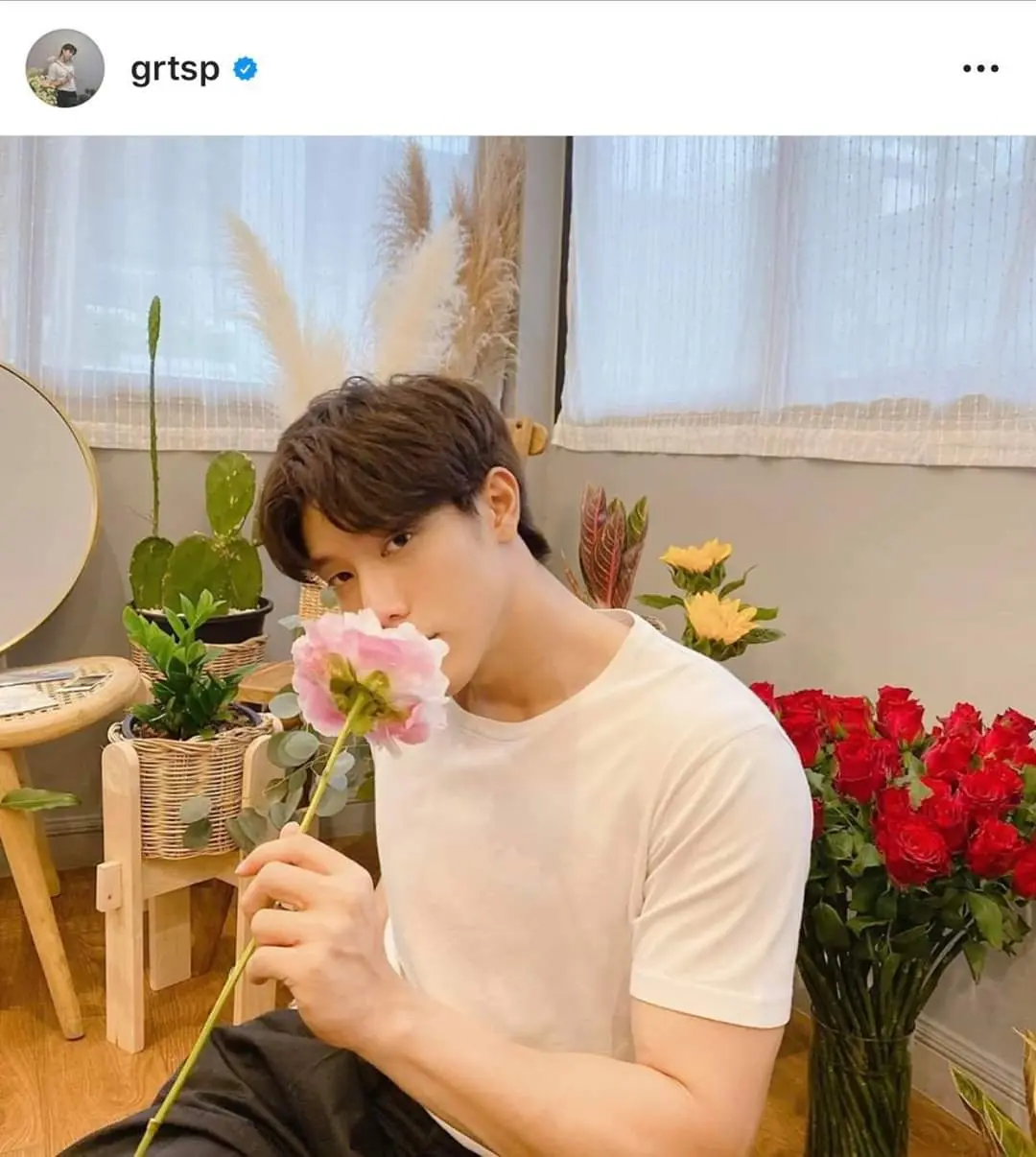Open the post's three-dot options menu
The height and width of the screenshot is (1157, 1036).
[979, 68]
